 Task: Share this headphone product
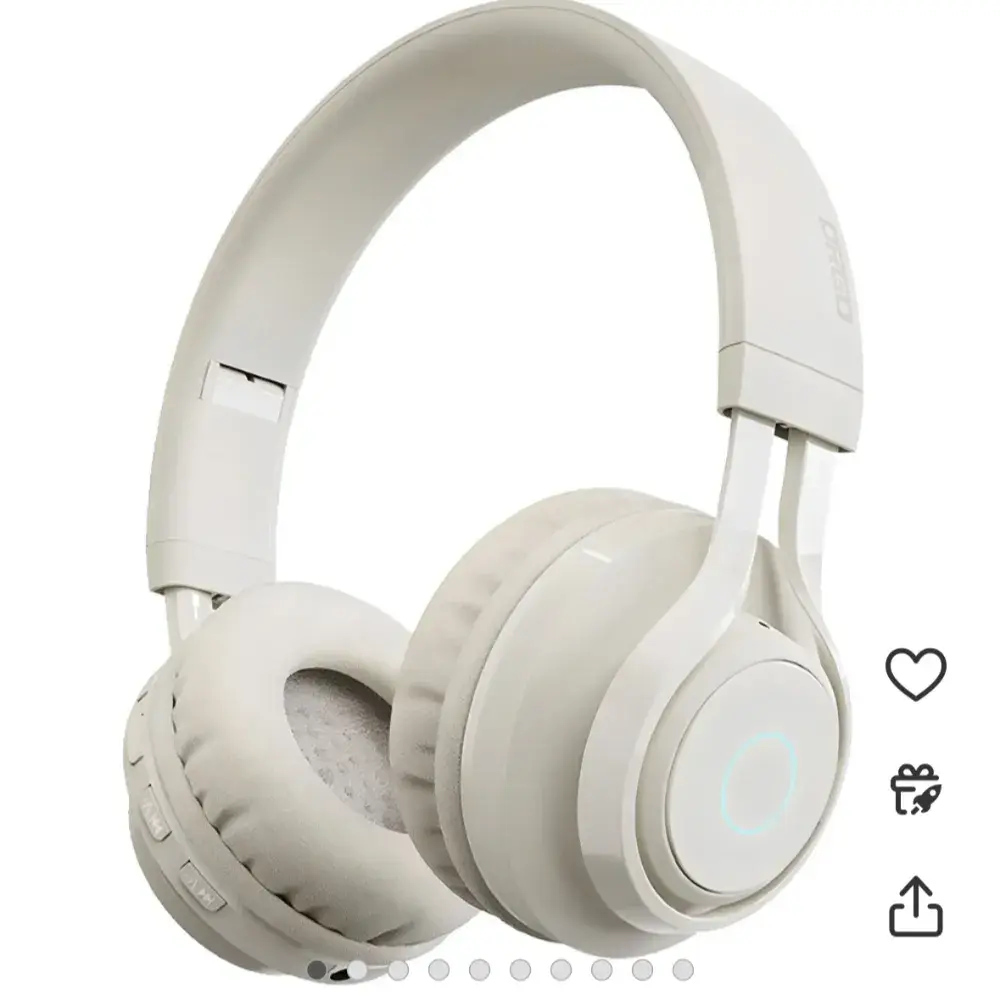click(916, 908)
